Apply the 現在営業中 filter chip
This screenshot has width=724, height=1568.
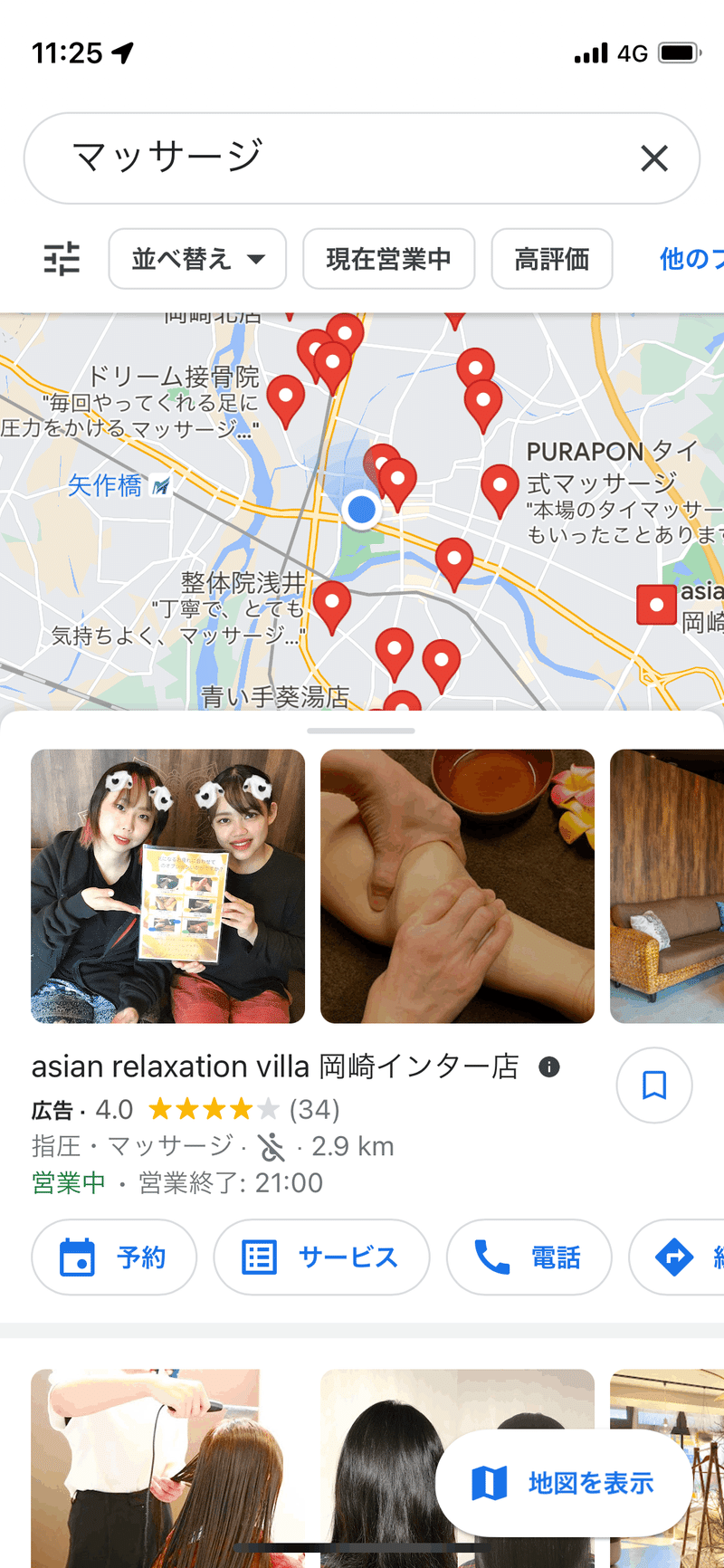pos(388,259)
